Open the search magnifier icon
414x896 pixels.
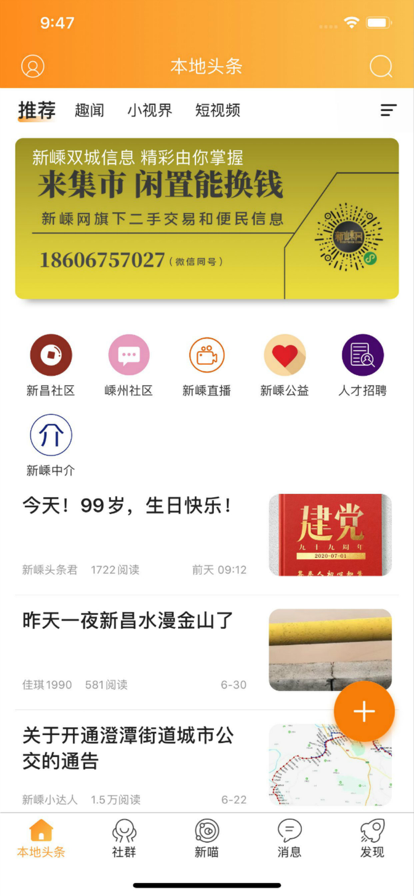381,66
